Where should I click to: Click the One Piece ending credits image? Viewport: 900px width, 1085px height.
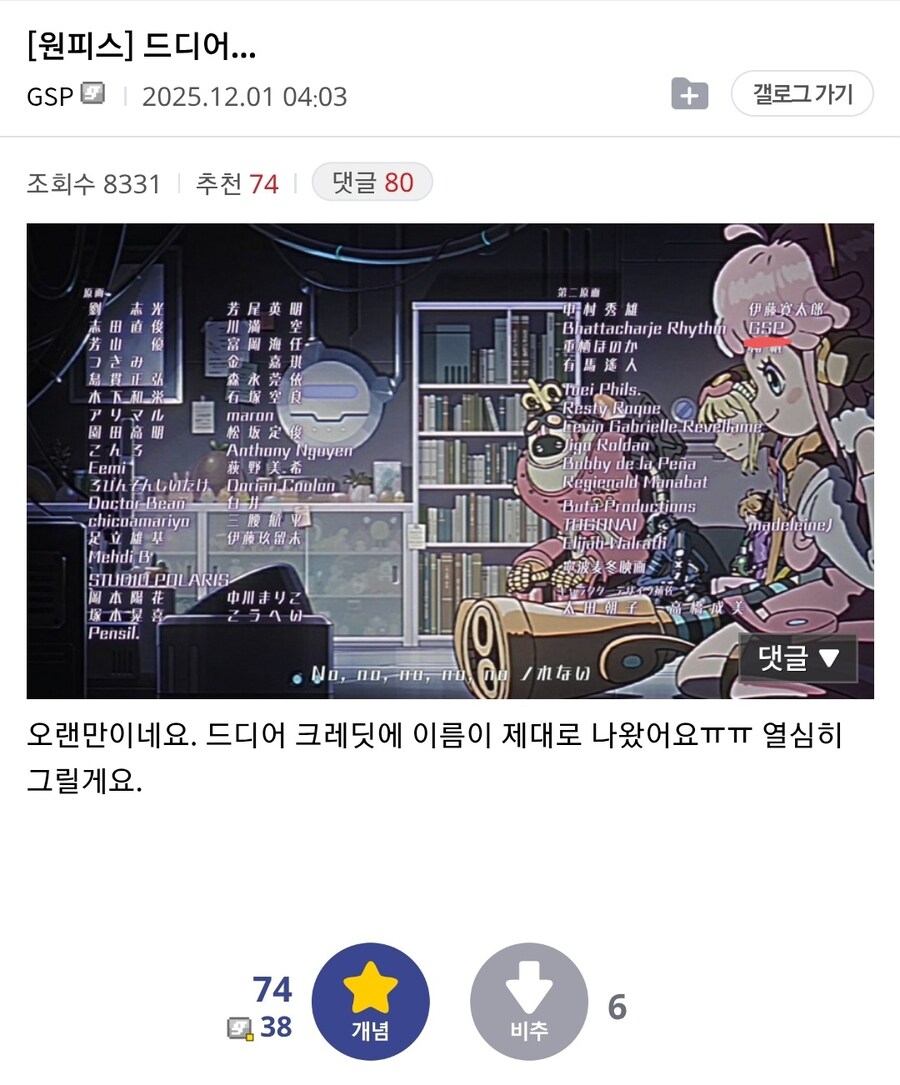tap(450, 458)
